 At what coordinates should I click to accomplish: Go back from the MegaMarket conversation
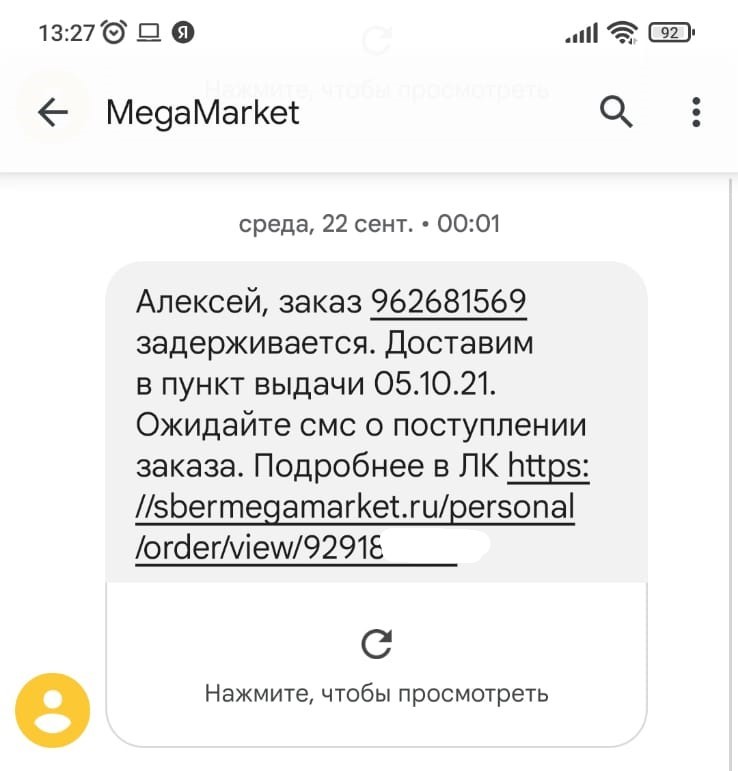[52, 113]
